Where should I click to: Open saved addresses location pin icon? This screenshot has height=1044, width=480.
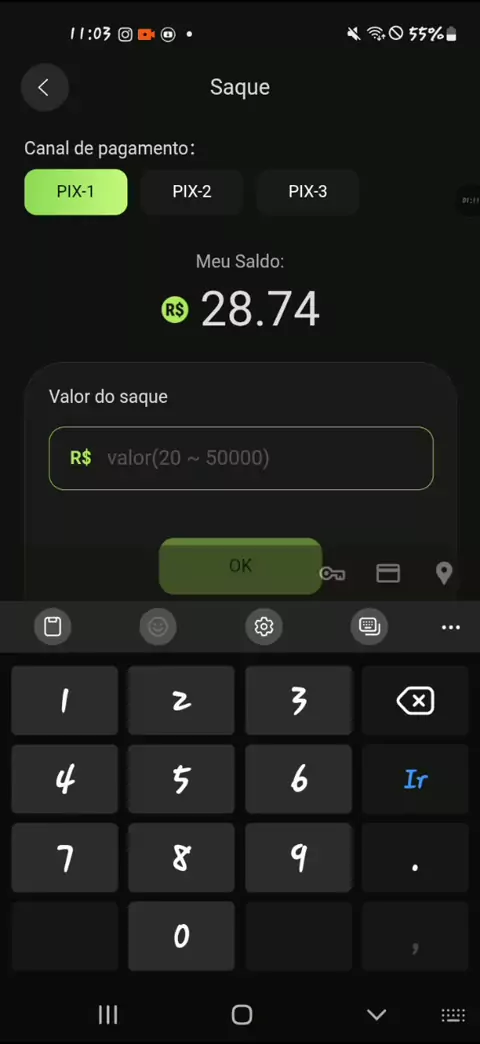(443, 573)
